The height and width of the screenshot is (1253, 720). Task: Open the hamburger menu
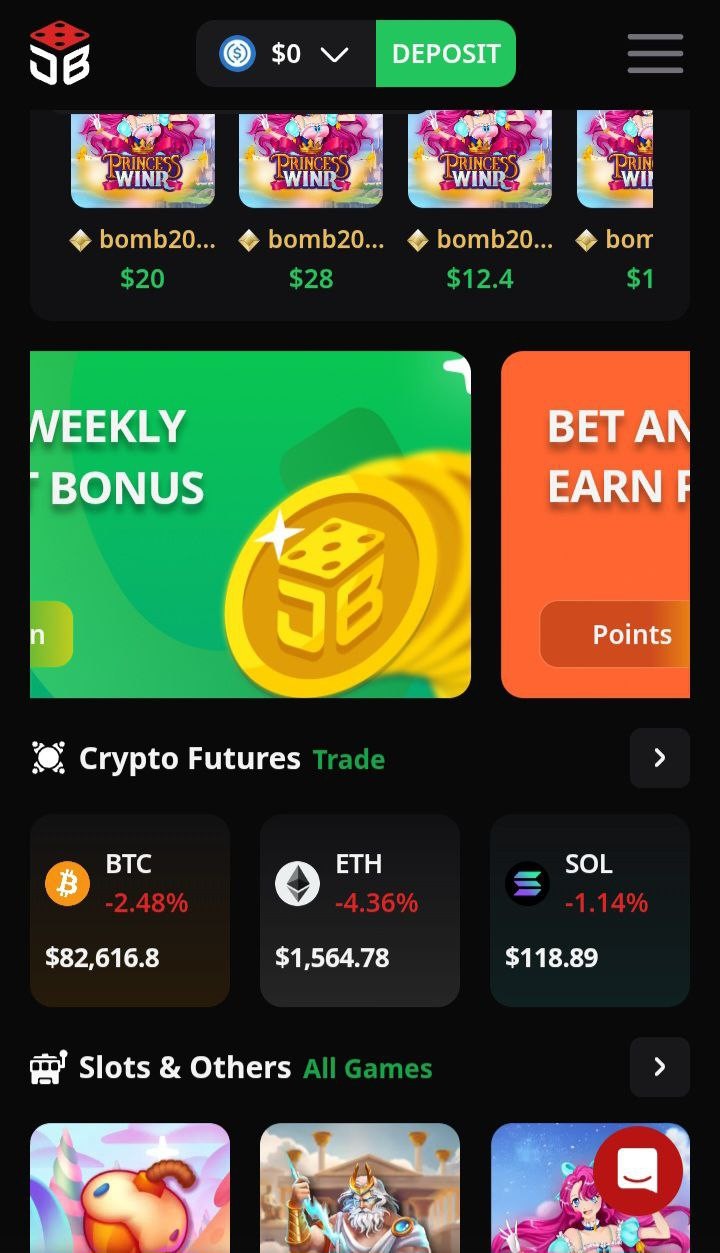tap(655, 54)
